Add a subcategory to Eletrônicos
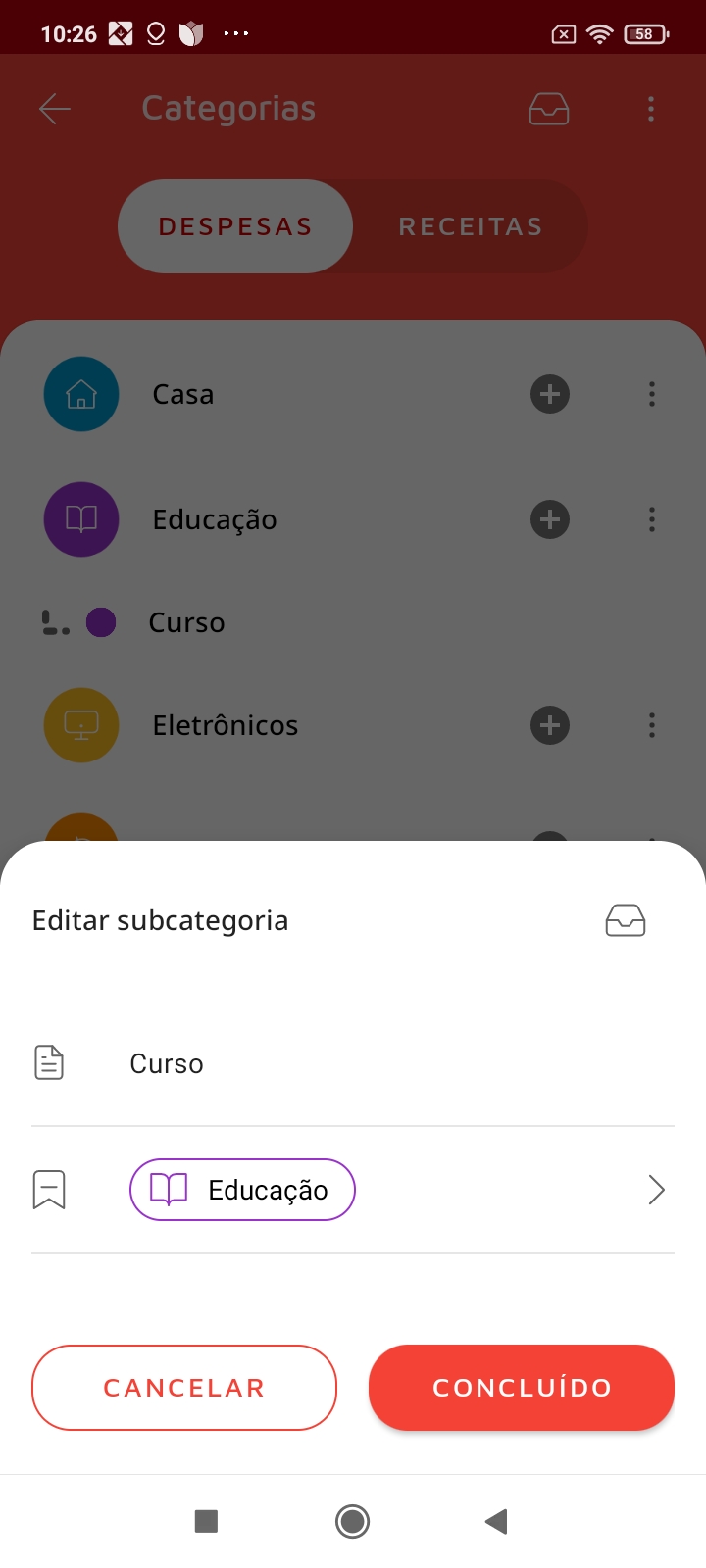Viewport: 706px width, 1568px height. (x=550, y=725)
